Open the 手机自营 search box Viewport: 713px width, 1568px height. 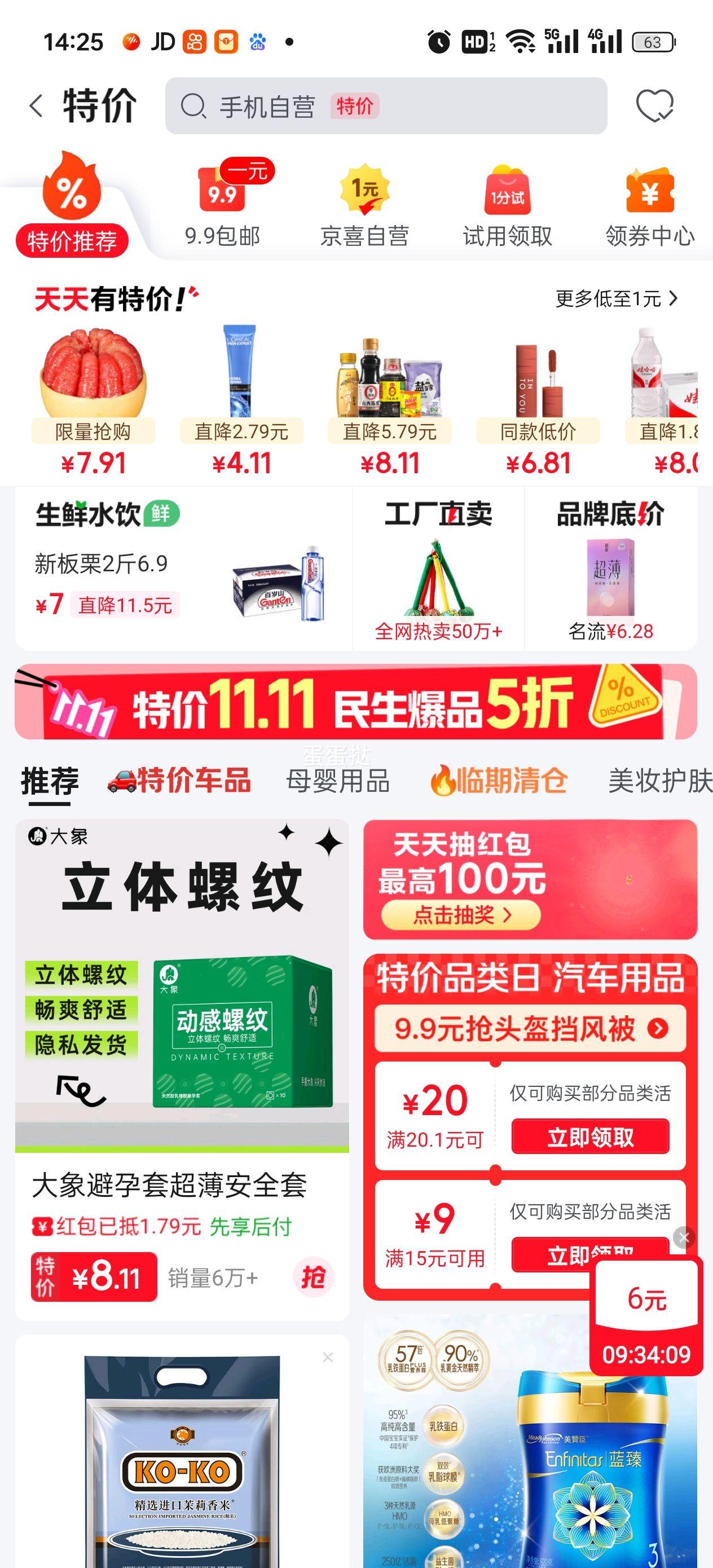[385, 106]
